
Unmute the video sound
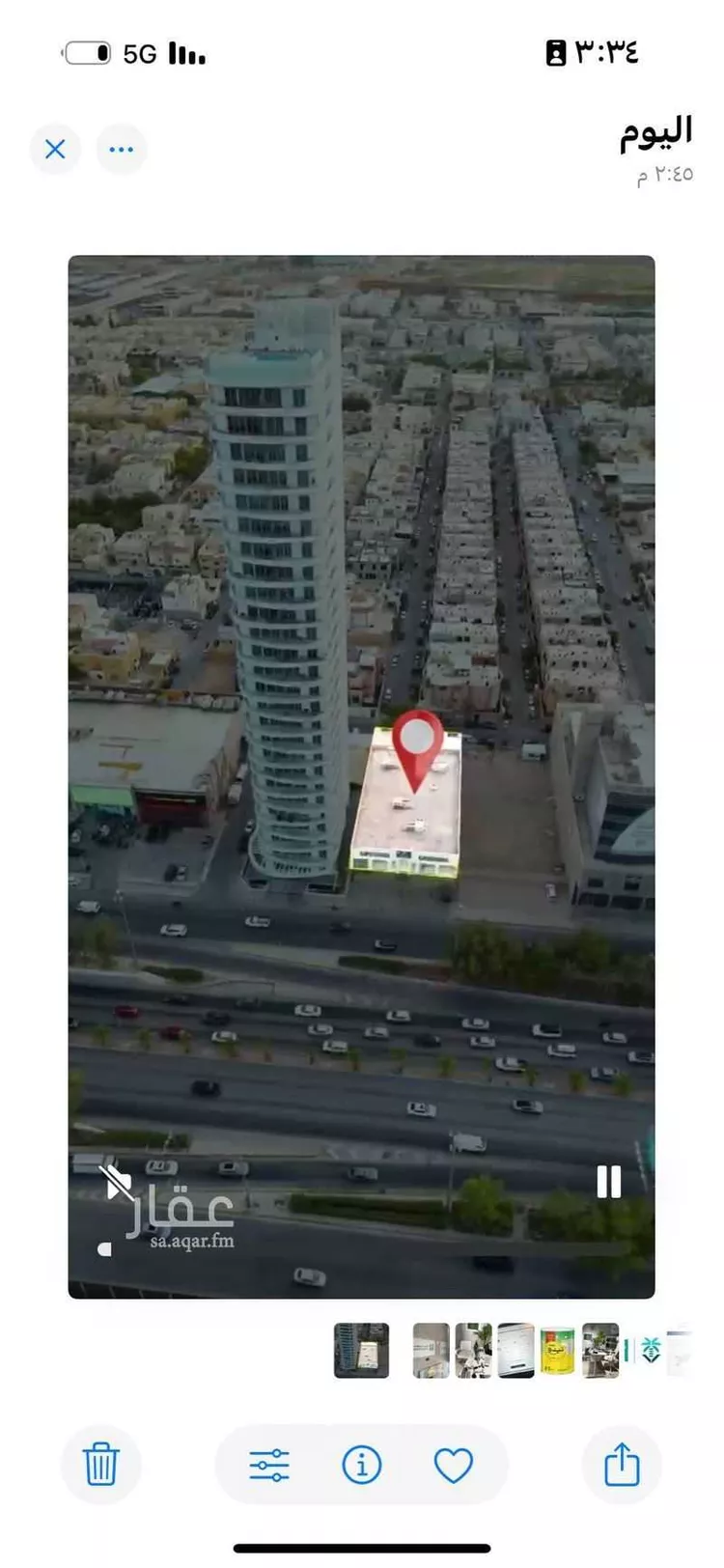click(118, 1182)
